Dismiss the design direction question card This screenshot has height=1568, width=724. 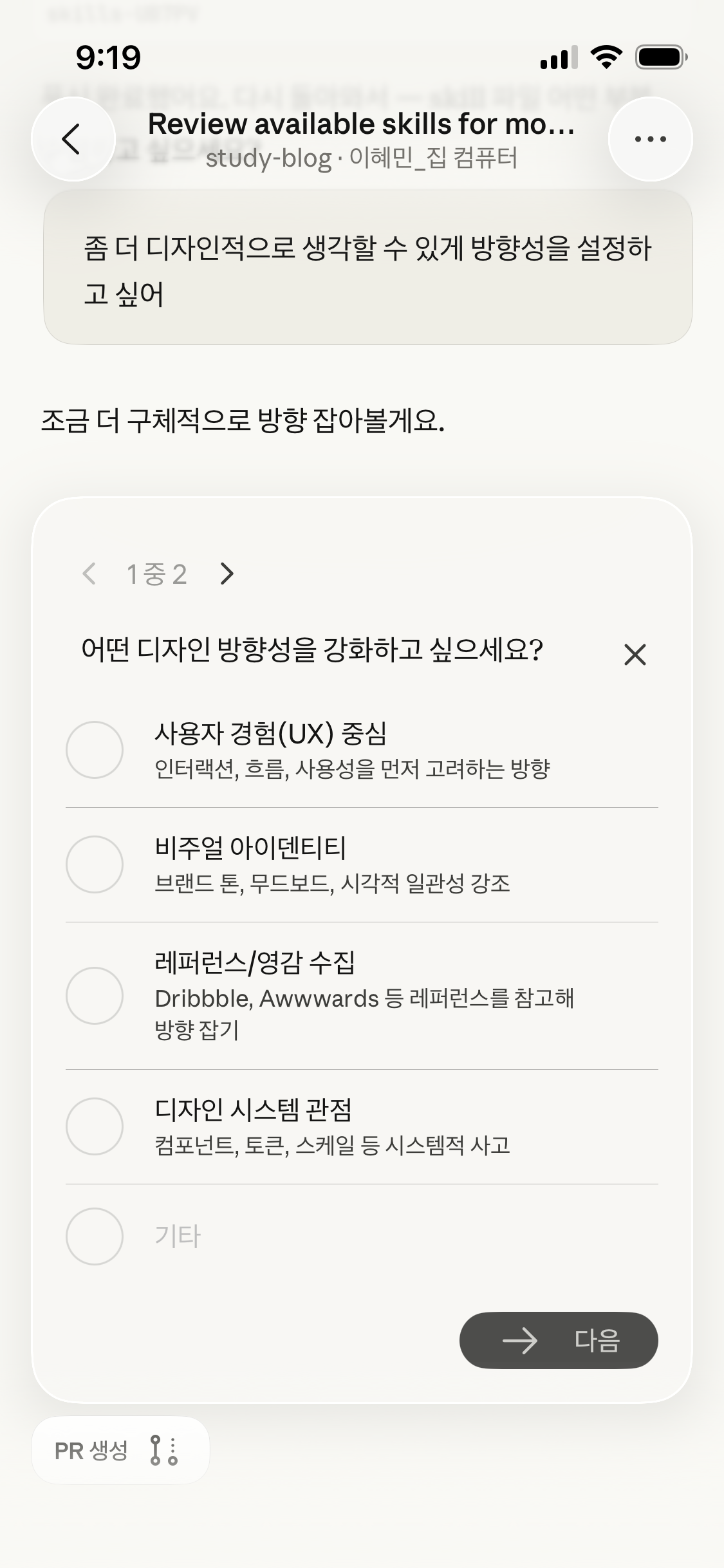(635, 655)
